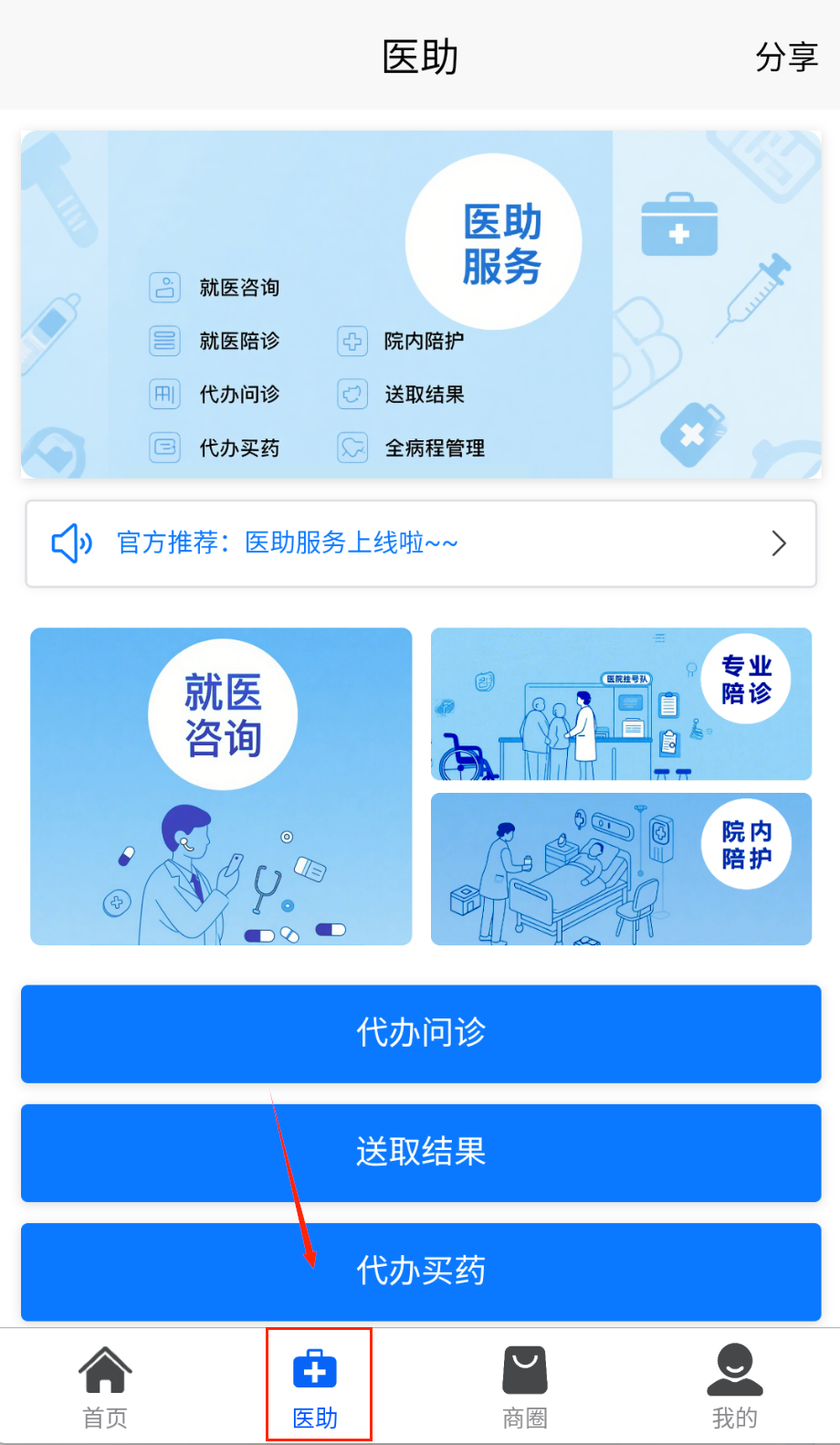Go to the 首页 tab
This screenshot has height=1445, width=840.
click(105, 1387)
